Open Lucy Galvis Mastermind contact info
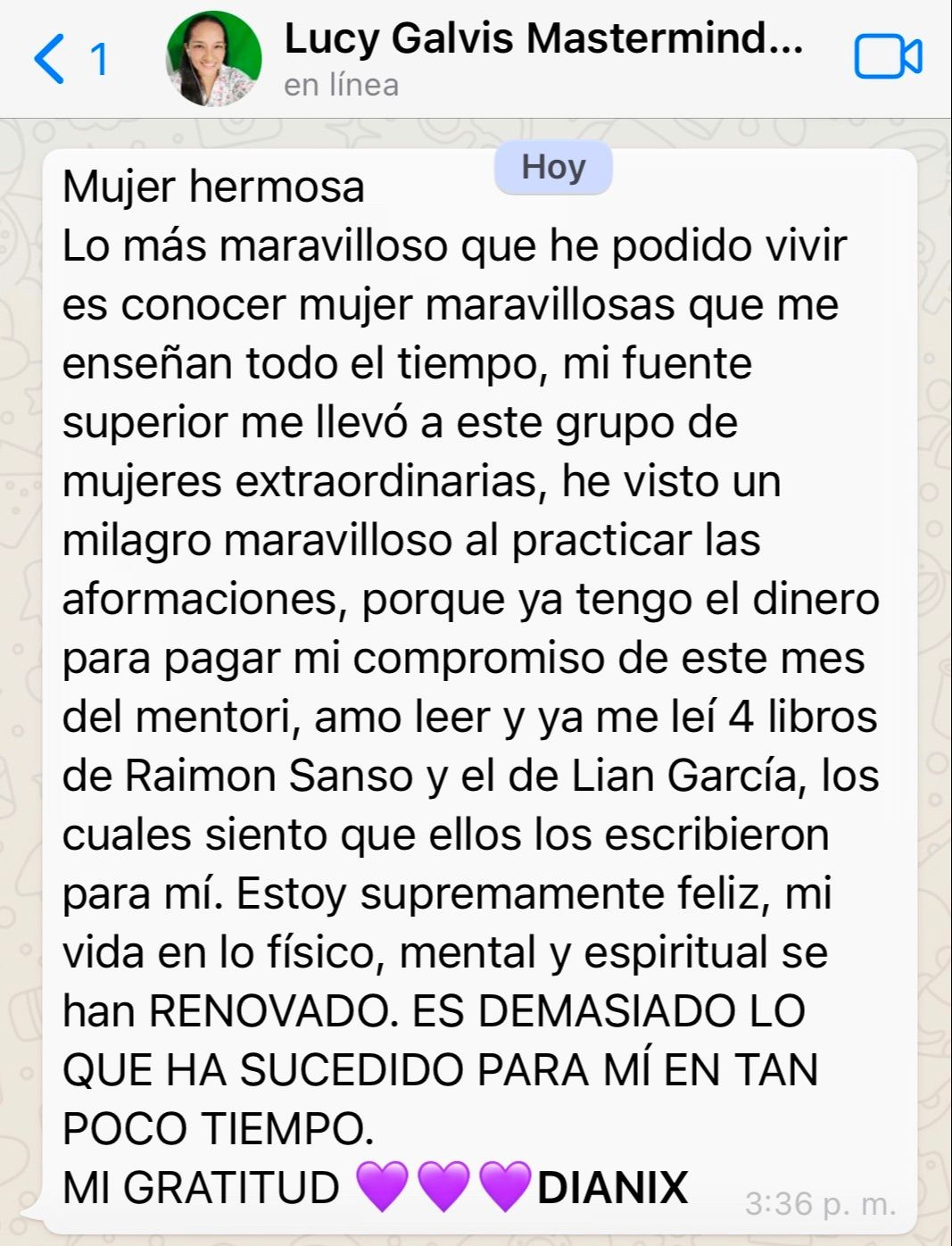This screenshot has height=1246, width=952. point(542,40)
